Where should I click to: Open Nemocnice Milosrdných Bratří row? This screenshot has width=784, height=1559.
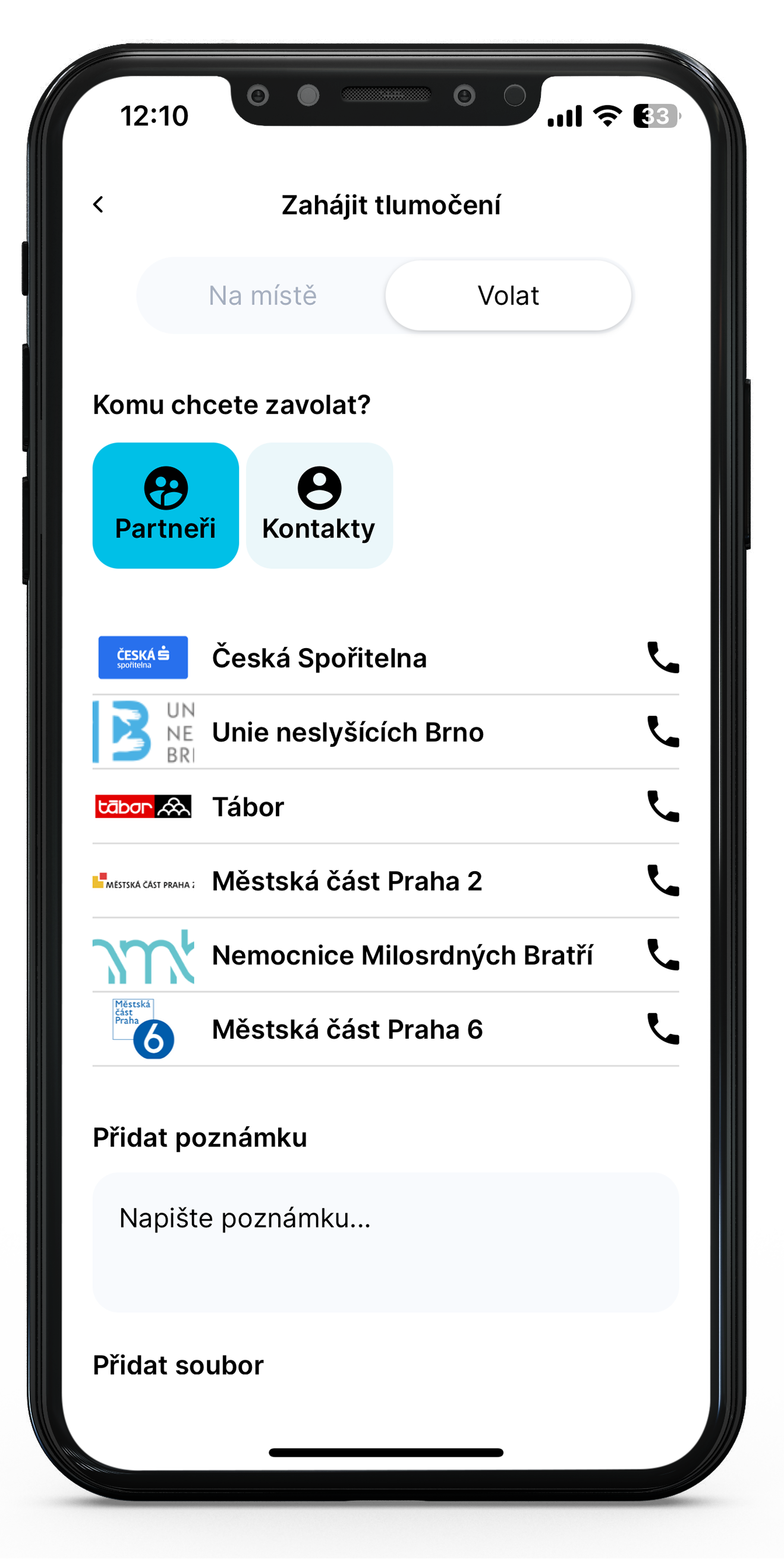coord(402,955)
